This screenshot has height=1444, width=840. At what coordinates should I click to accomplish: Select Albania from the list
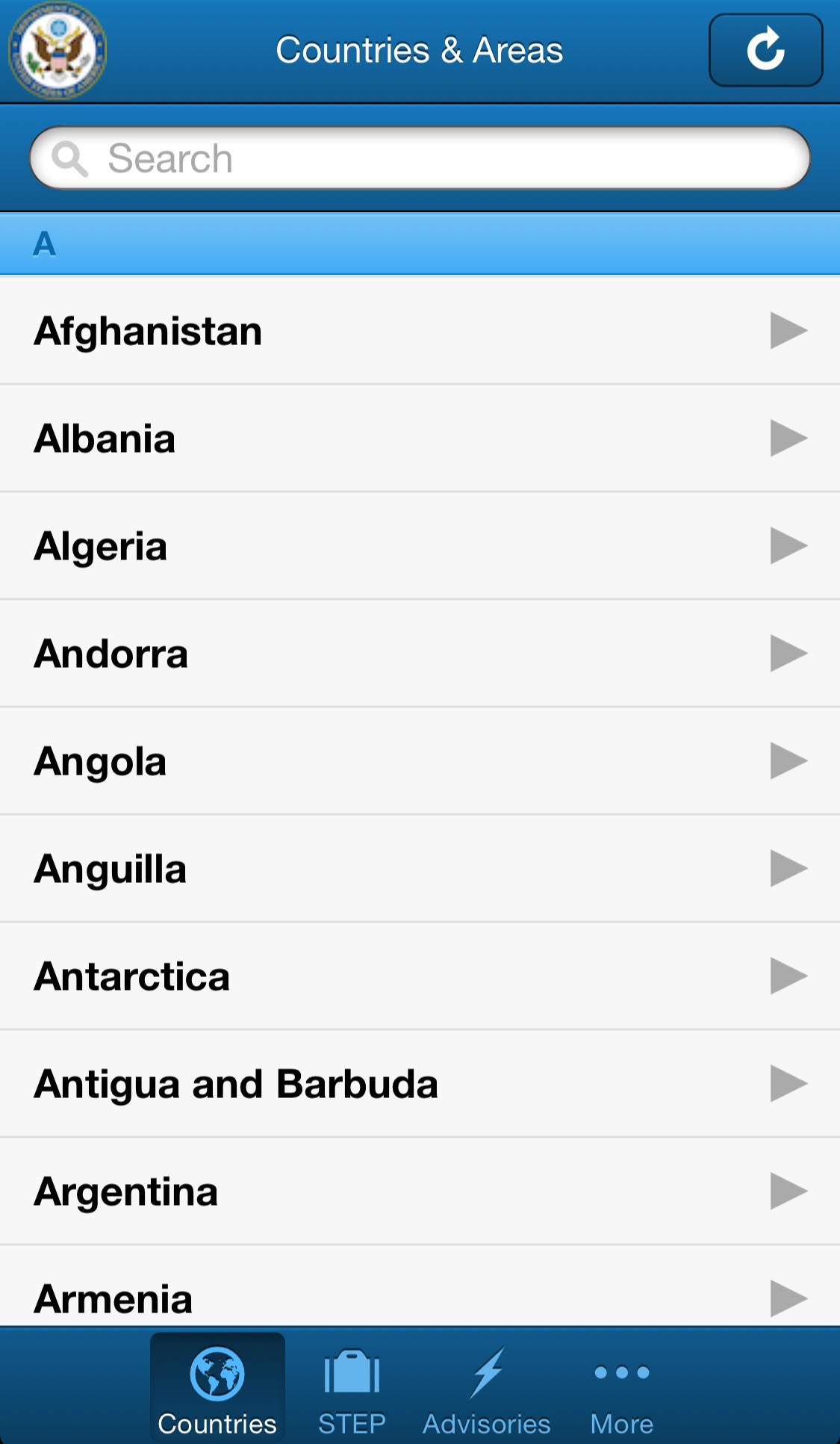420,439
